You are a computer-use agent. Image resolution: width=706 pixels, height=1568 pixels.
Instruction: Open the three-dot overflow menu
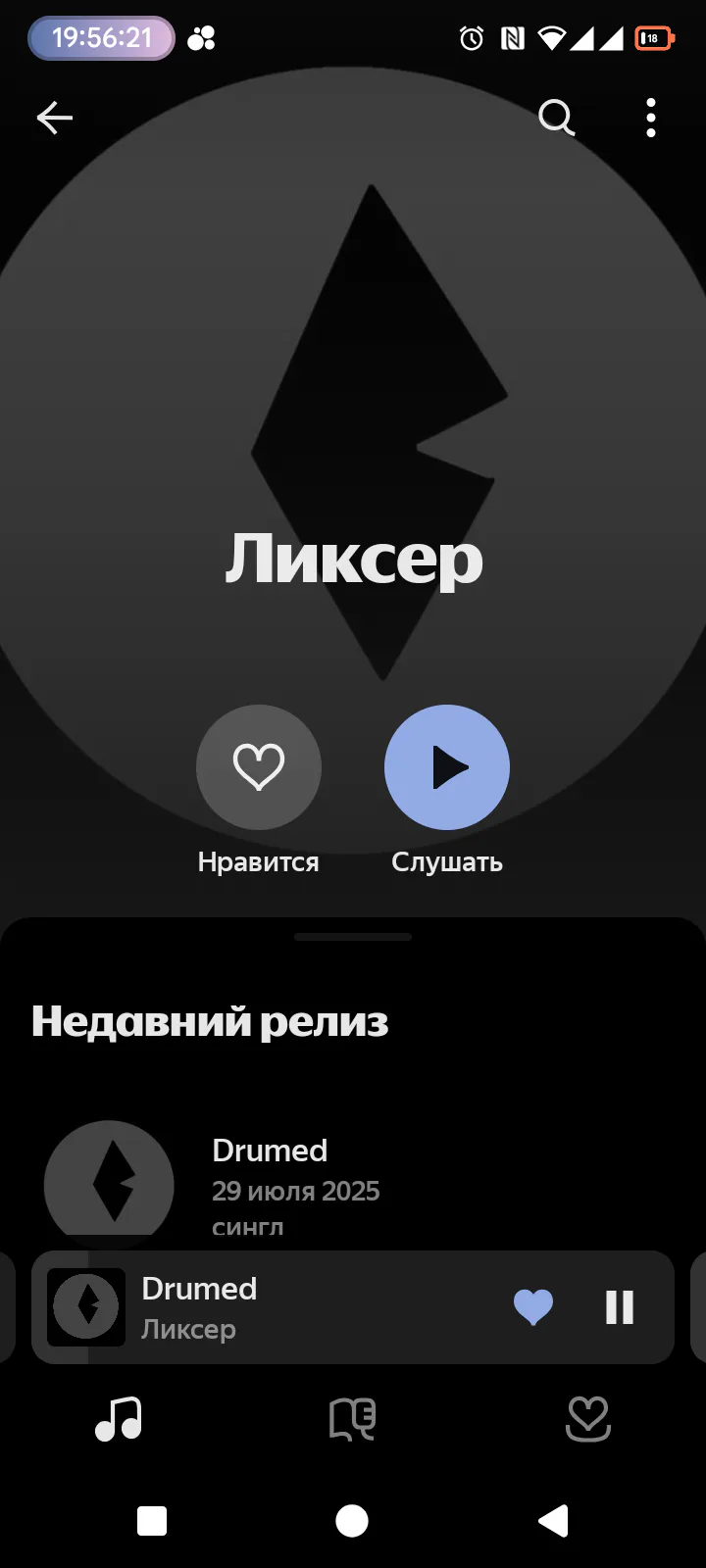click(x=651, y=119)
